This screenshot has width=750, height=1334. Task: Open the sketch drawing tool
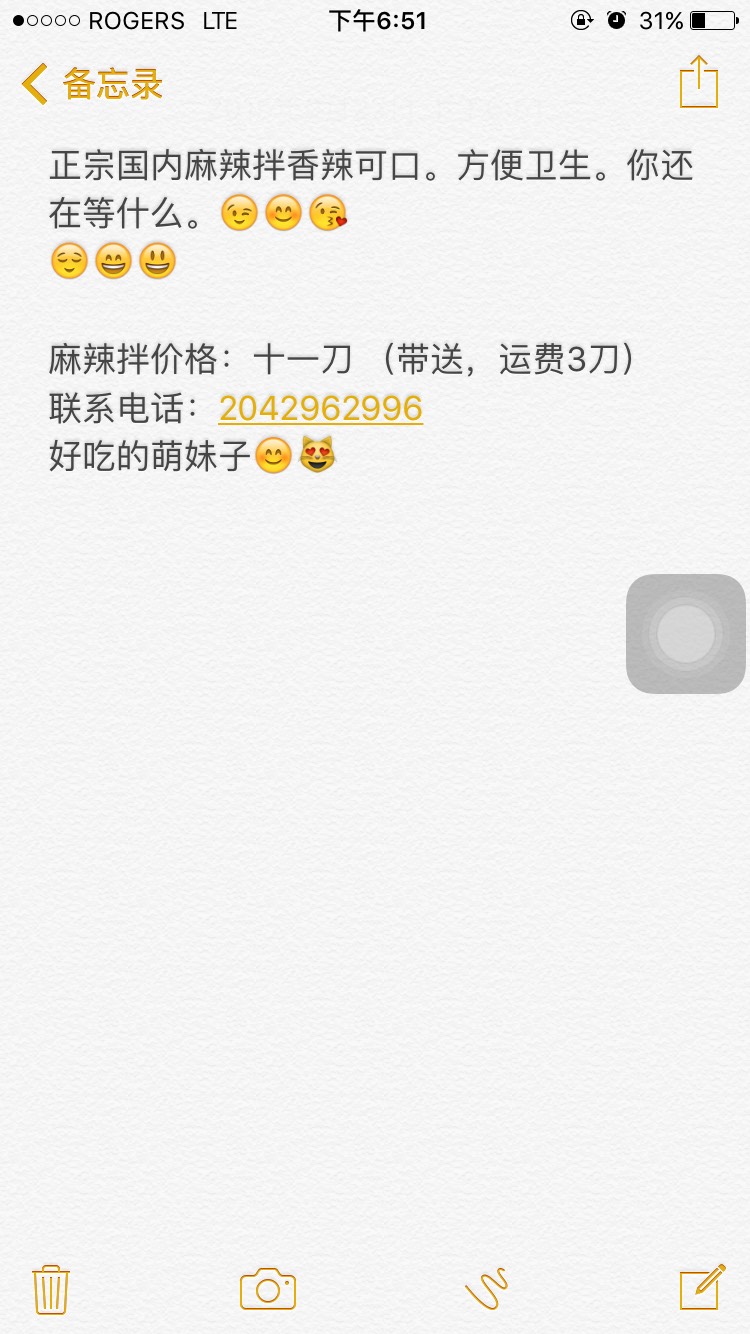(487, 1288)
